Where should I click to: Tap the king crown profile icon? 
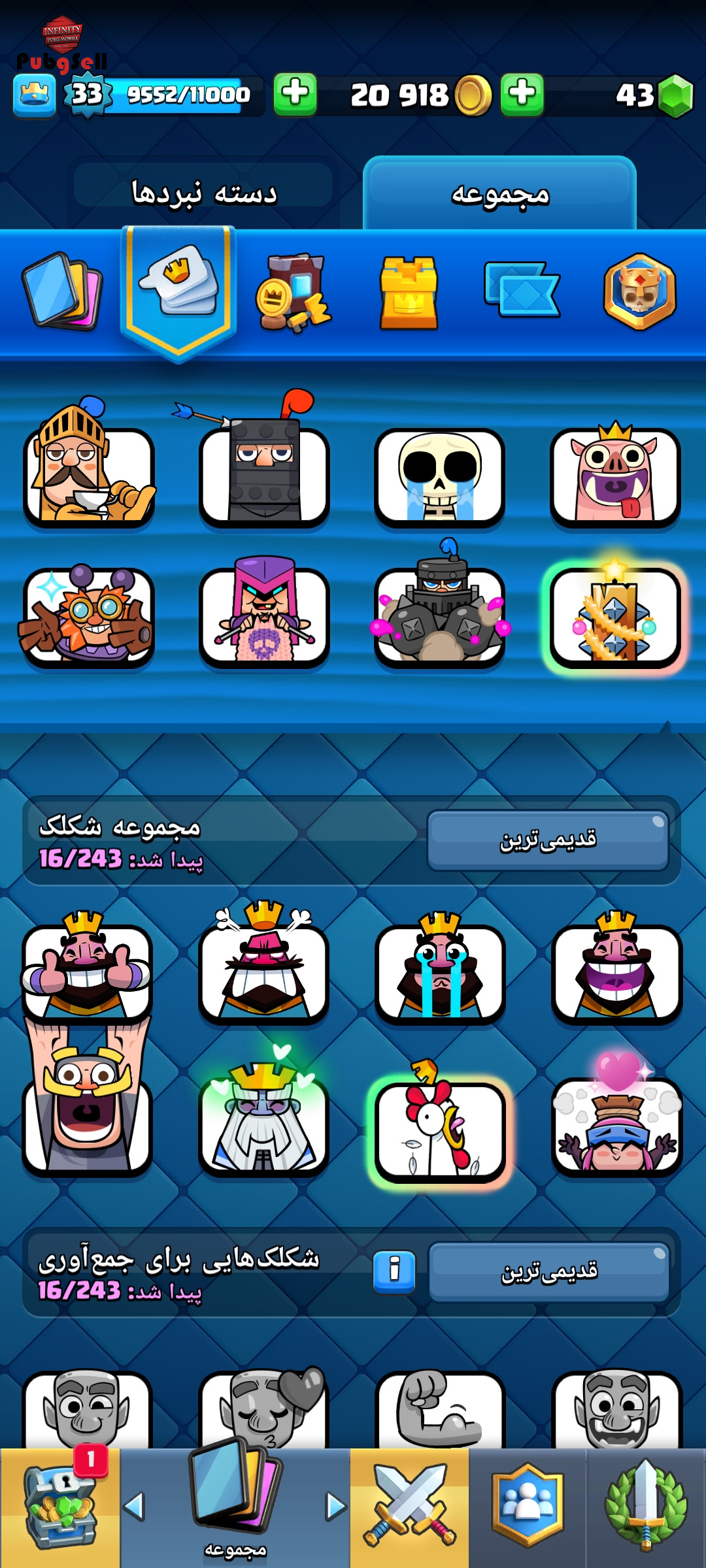[35, 95]
